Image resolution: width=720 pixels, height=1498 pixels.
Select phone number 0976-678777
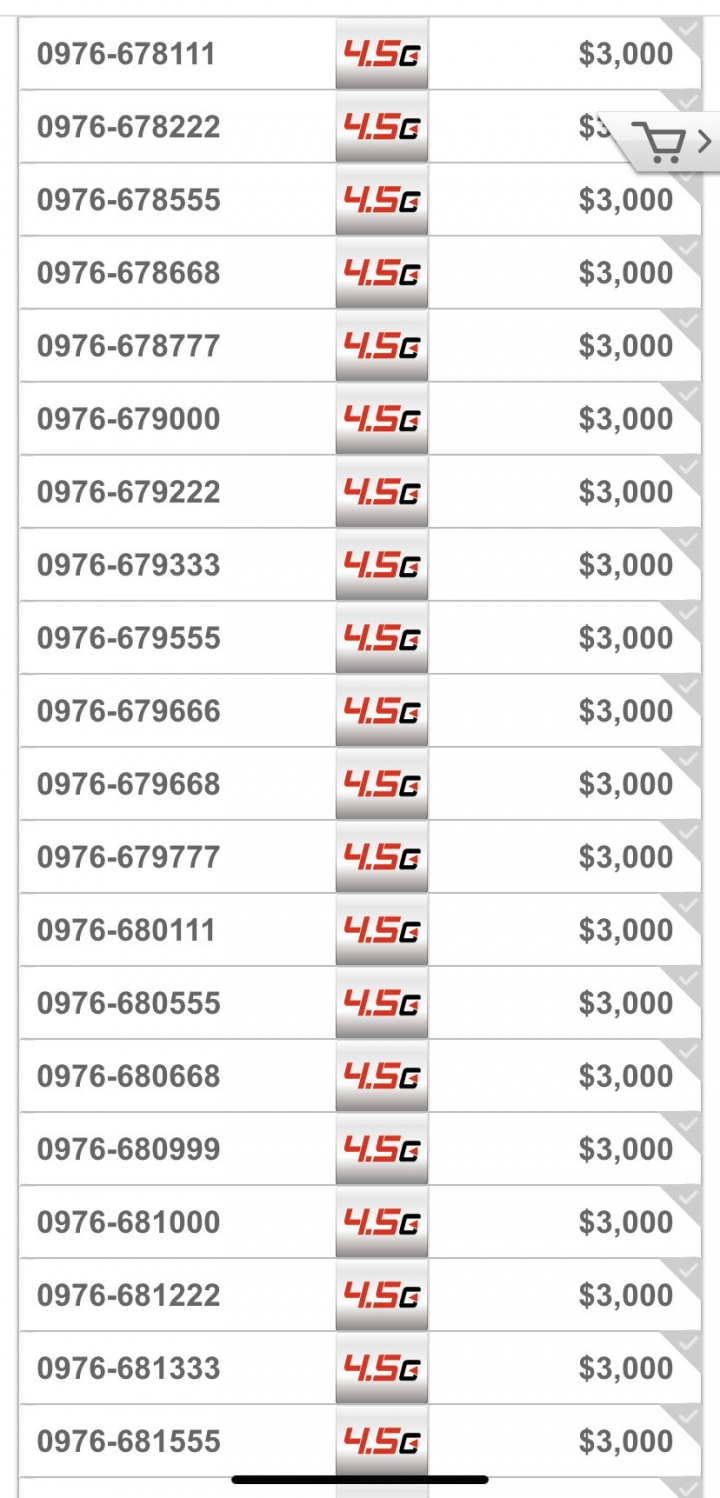tap(360, 346)
